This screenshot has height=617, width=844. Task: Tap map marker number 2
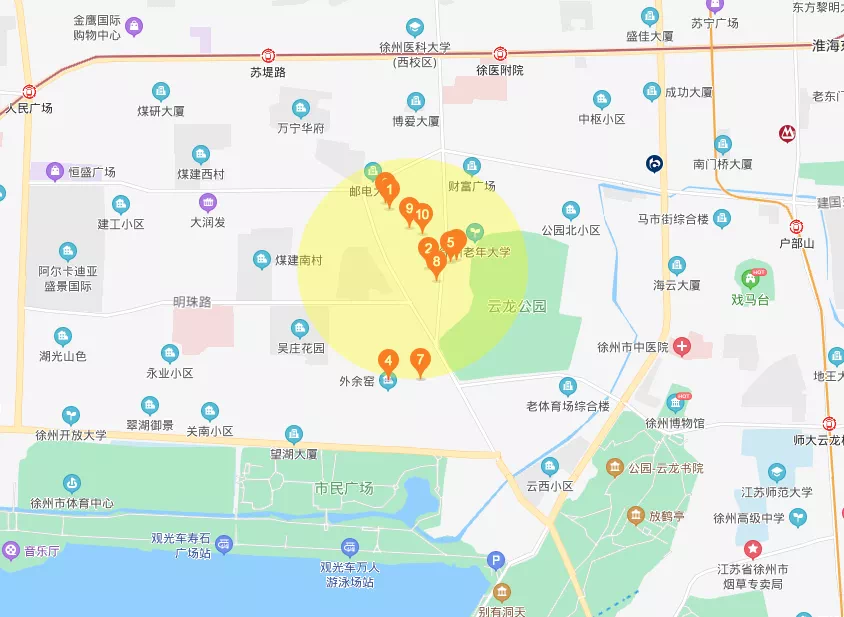[x=428, y=249]
